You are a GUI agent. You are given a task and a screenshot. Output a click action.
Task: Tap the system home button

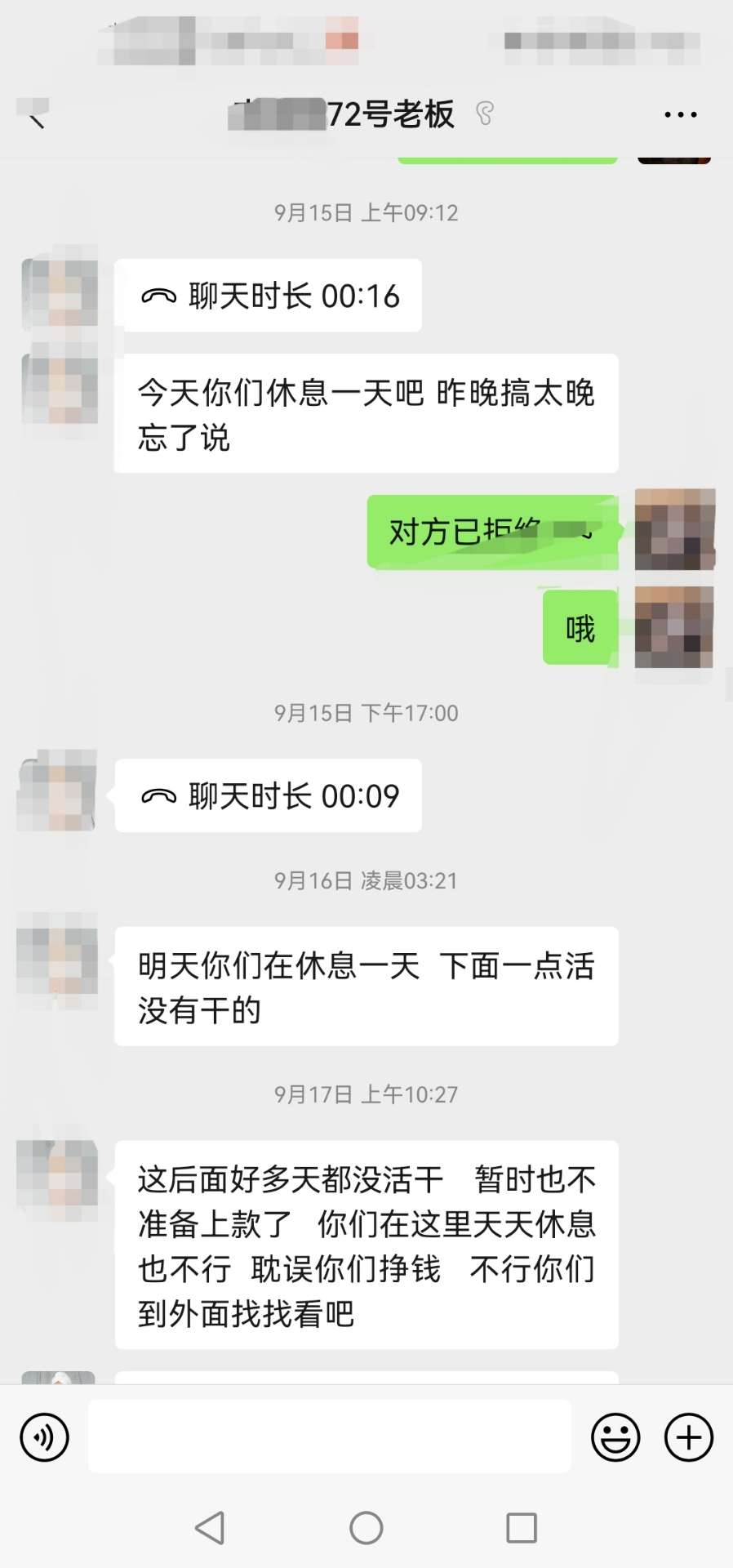[366, 1528]
